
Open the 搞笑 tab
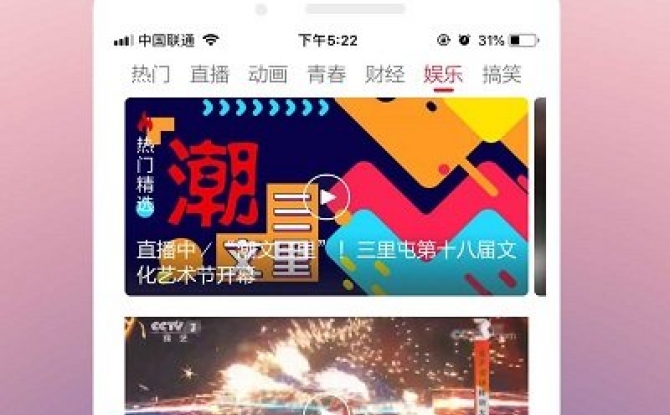click(x=501, y=74)
